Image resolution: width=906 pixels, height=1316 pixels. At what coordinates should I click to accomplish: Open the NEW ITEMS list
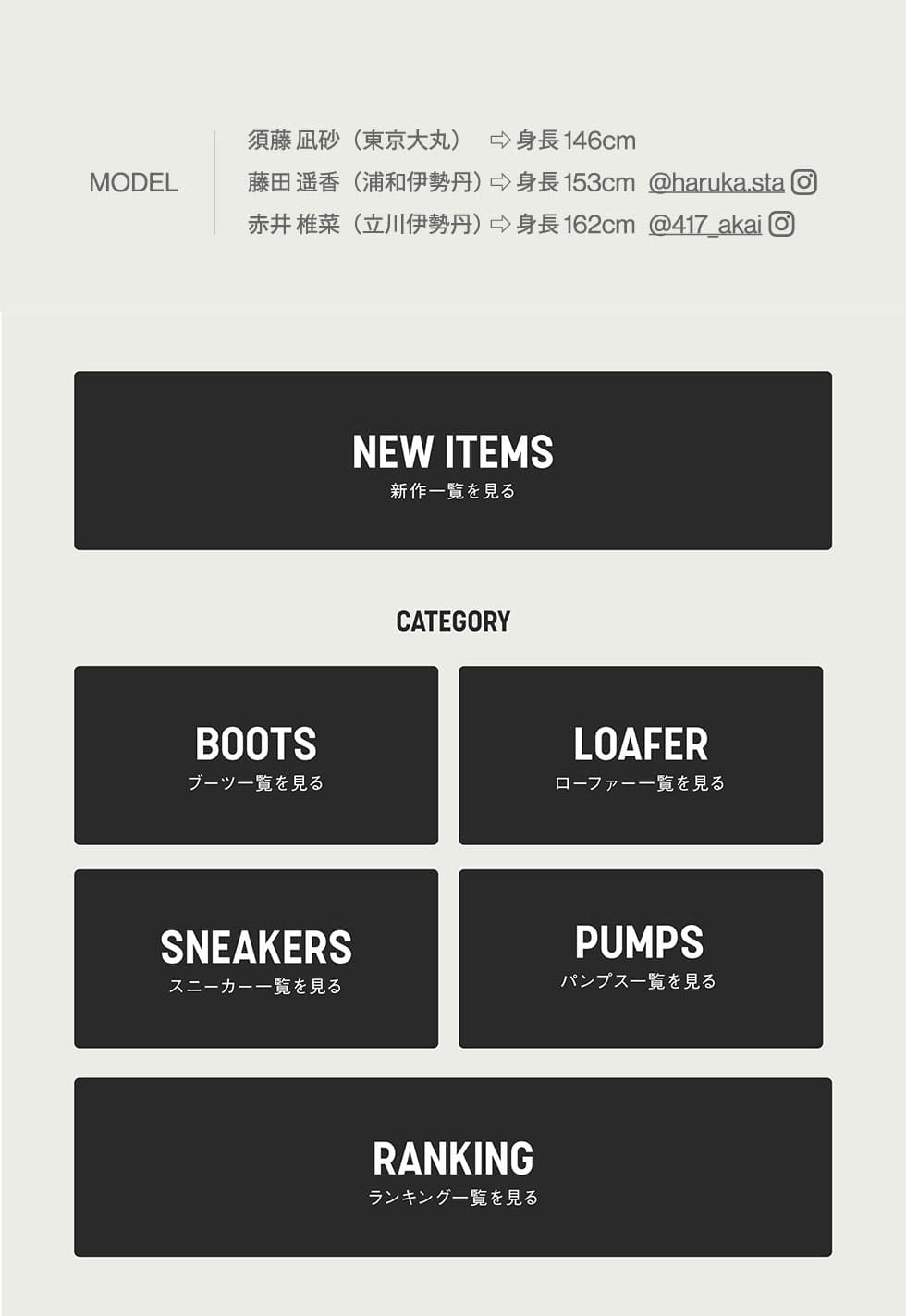point(453,461)
